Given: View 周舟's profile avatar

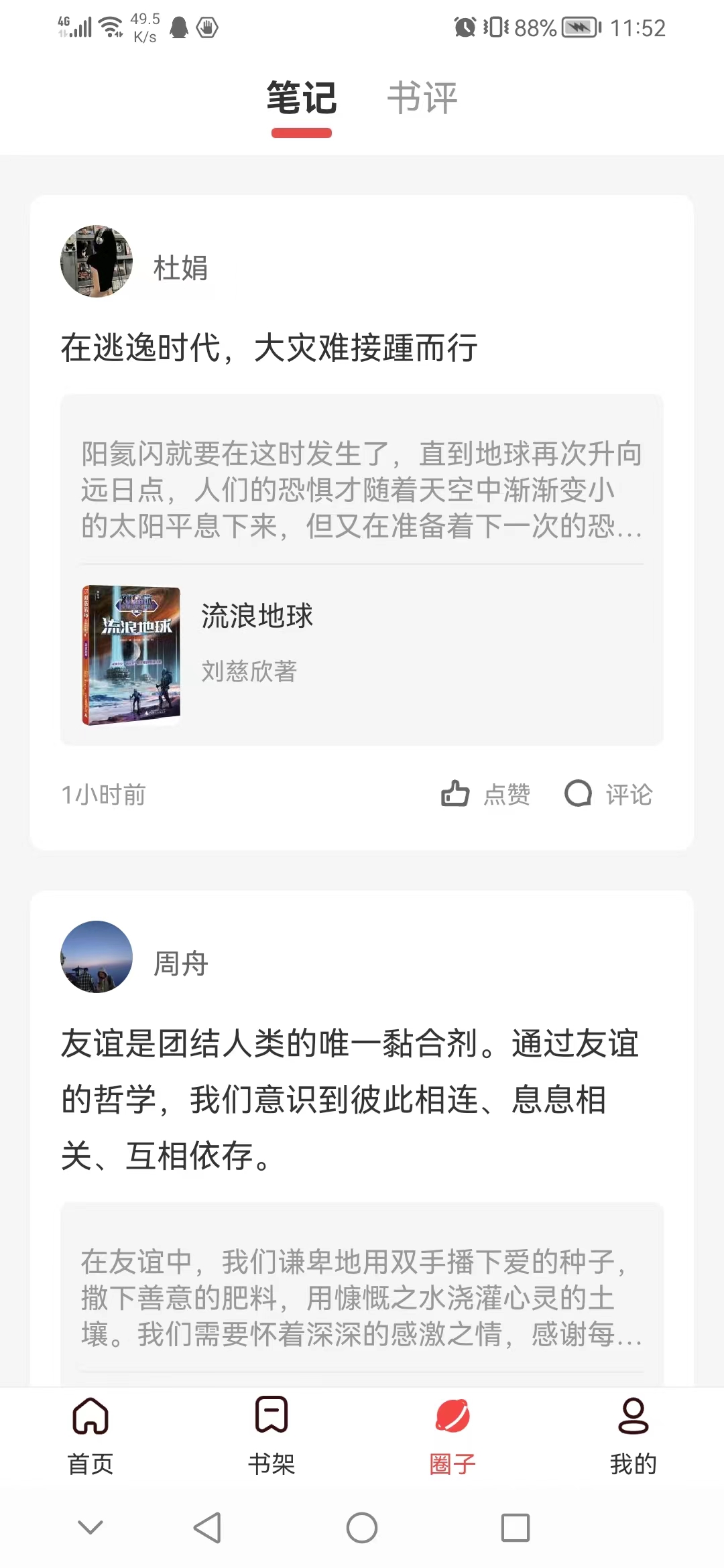Looking at the screenshot, I should [x=97, y=957].
